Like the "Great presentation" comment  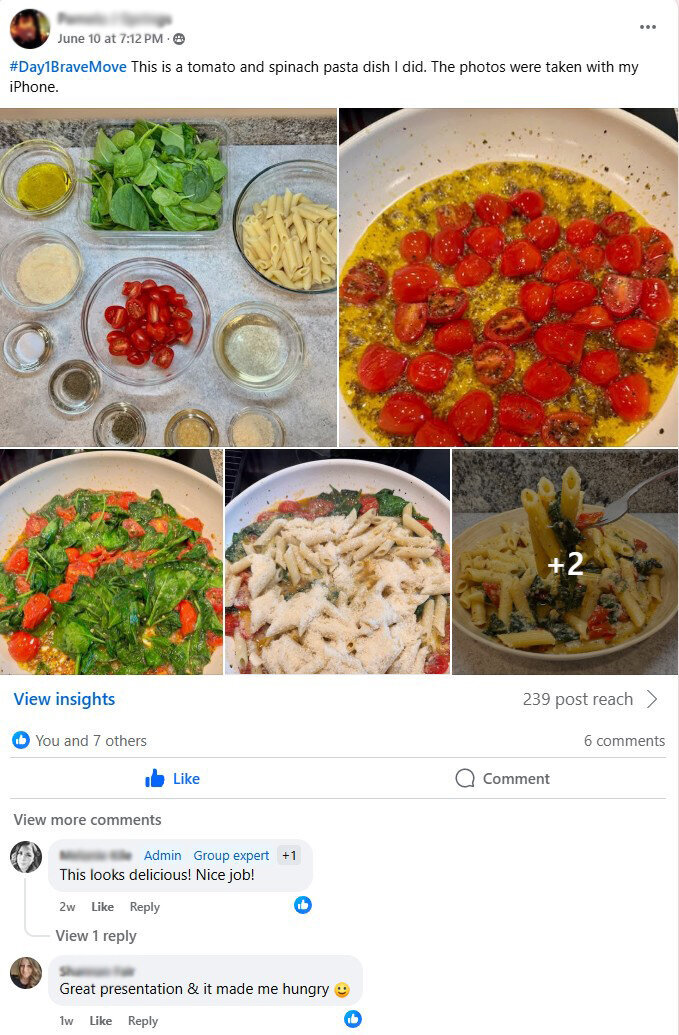(x=101, y=1021)
